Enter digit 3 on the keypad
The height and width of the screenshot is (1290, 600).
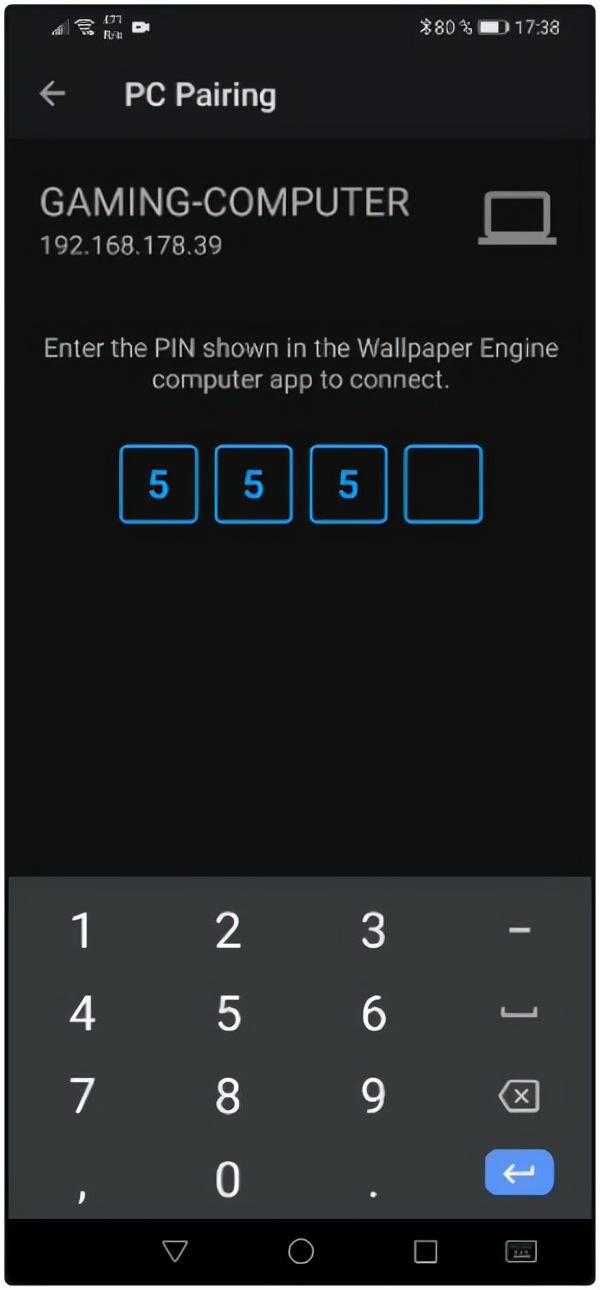[373, 931]
